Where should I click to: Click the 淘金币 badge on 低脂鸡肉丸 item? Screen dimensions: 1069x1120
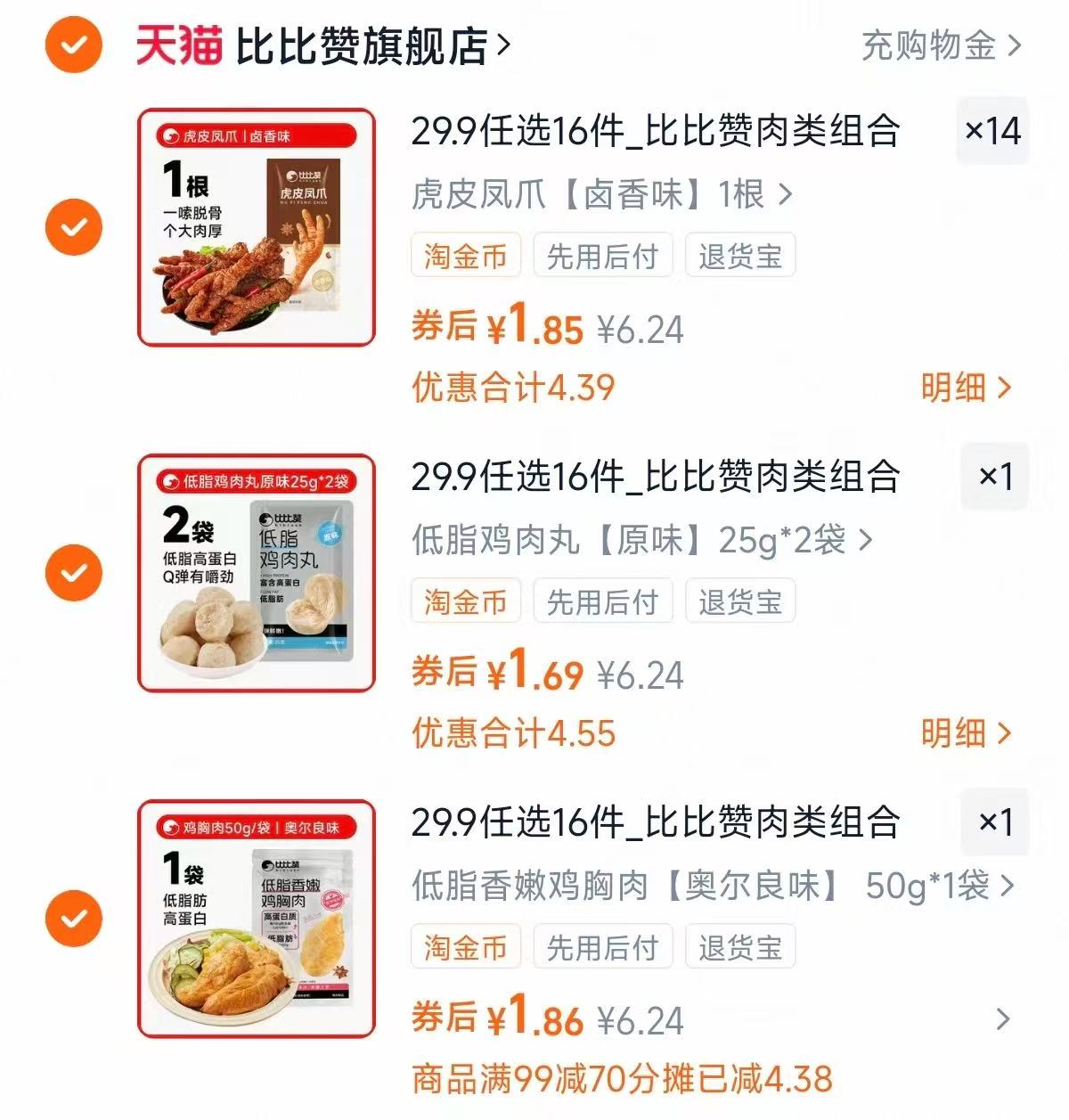tap(465, 601)
